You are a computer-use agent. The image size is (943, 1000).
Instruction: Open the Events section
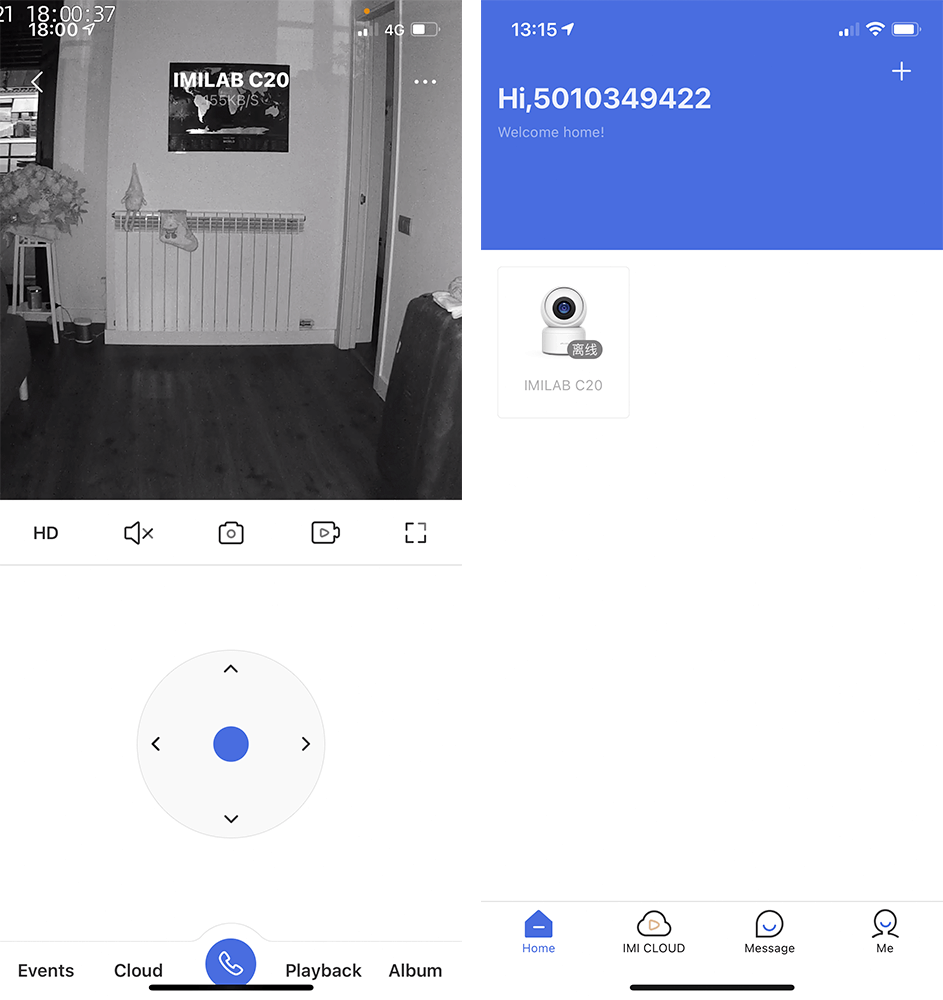[46, 970]
